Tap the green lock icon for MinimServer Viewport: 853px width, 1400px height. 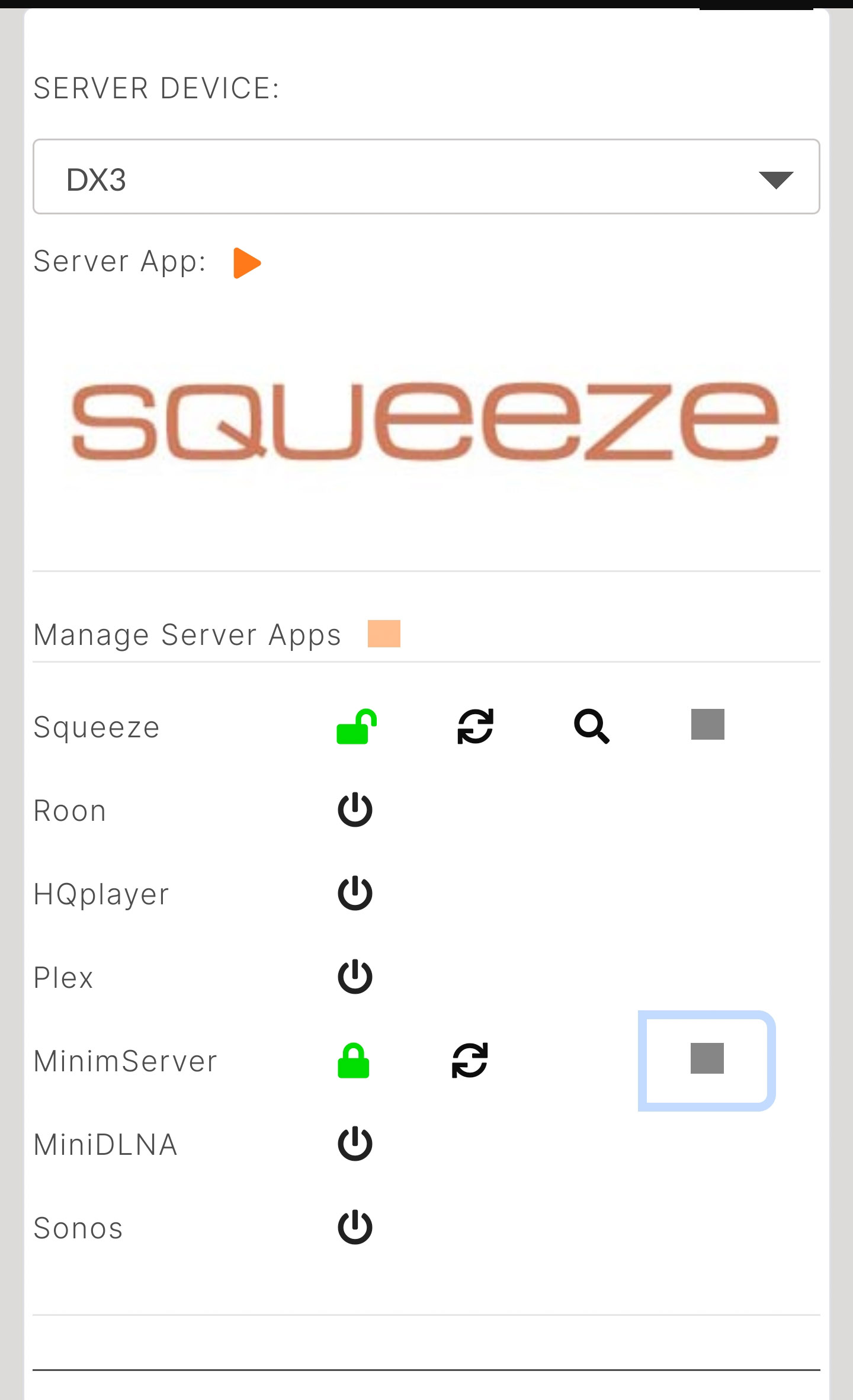coord(354,1060)
